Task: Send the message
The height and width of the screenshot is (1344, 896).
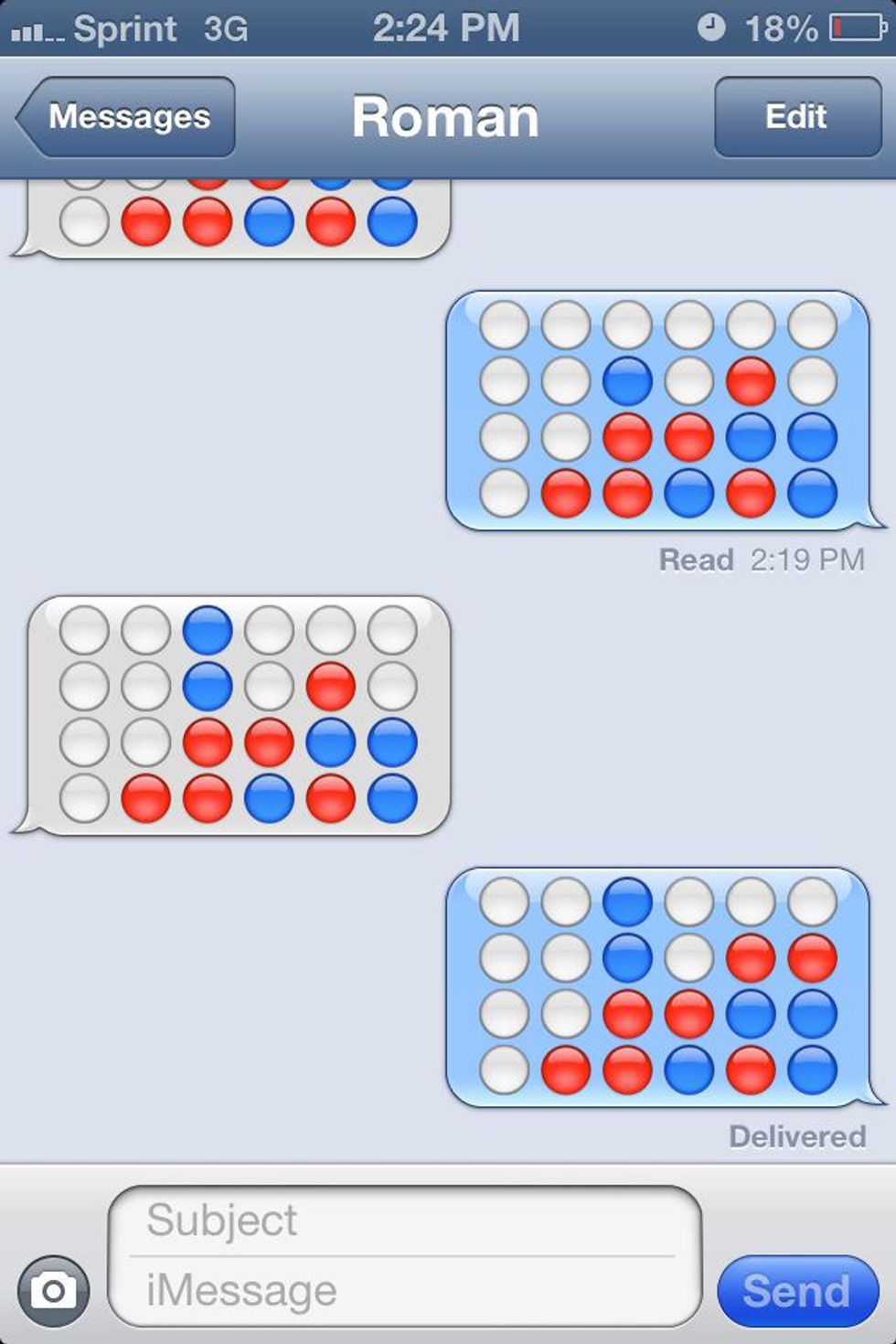Action: [796, 1291]
